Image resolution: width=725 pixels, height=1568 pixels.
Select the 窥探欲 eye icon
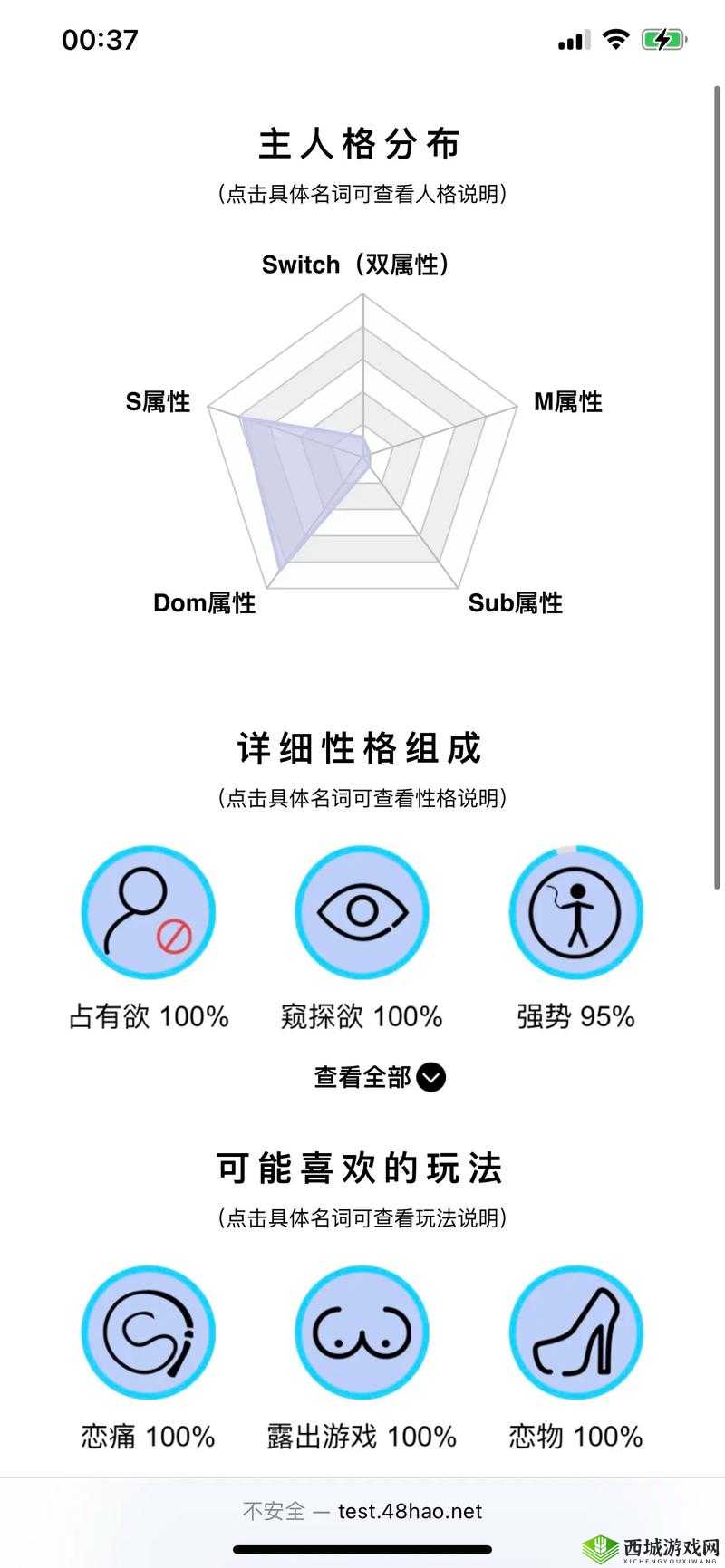coord(362,913)
